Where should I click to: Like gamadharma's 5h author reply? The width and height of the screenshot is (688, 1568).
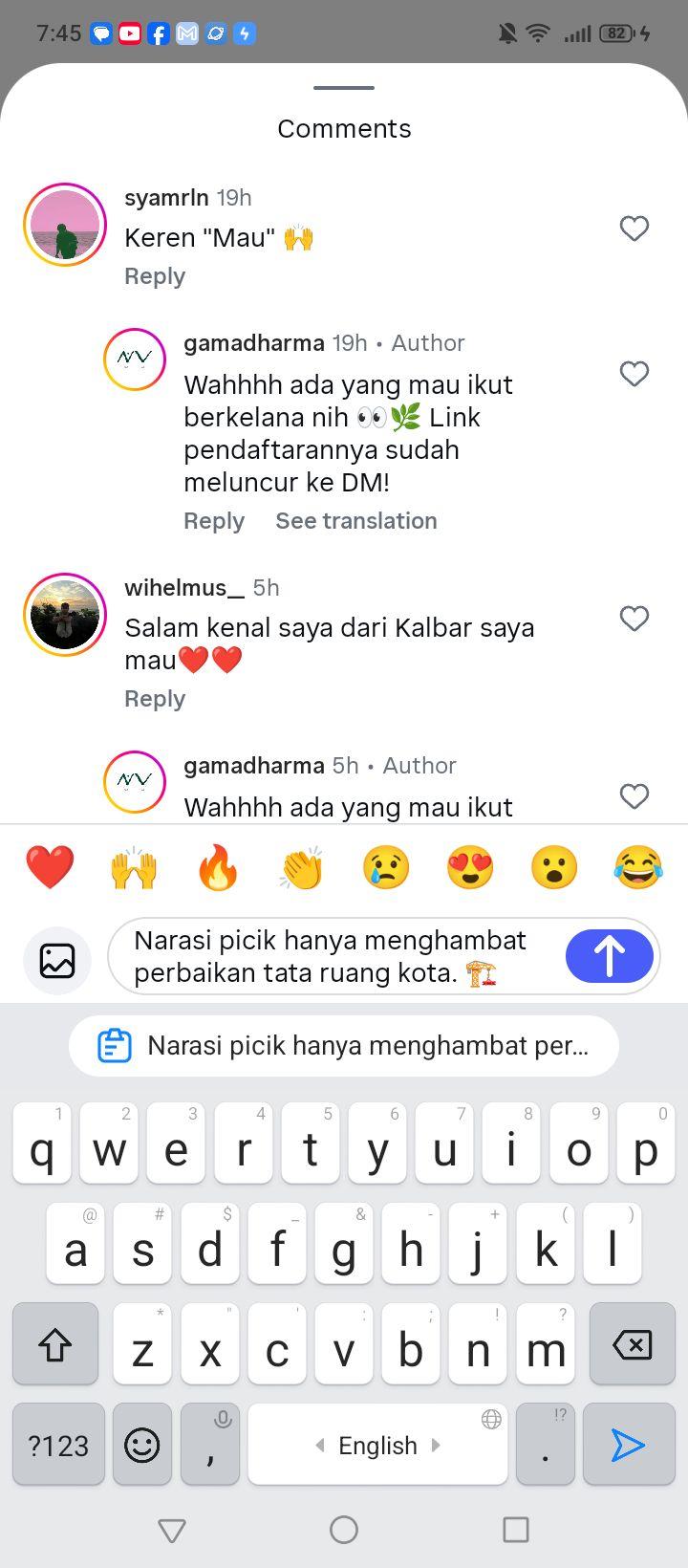point(634,796)
